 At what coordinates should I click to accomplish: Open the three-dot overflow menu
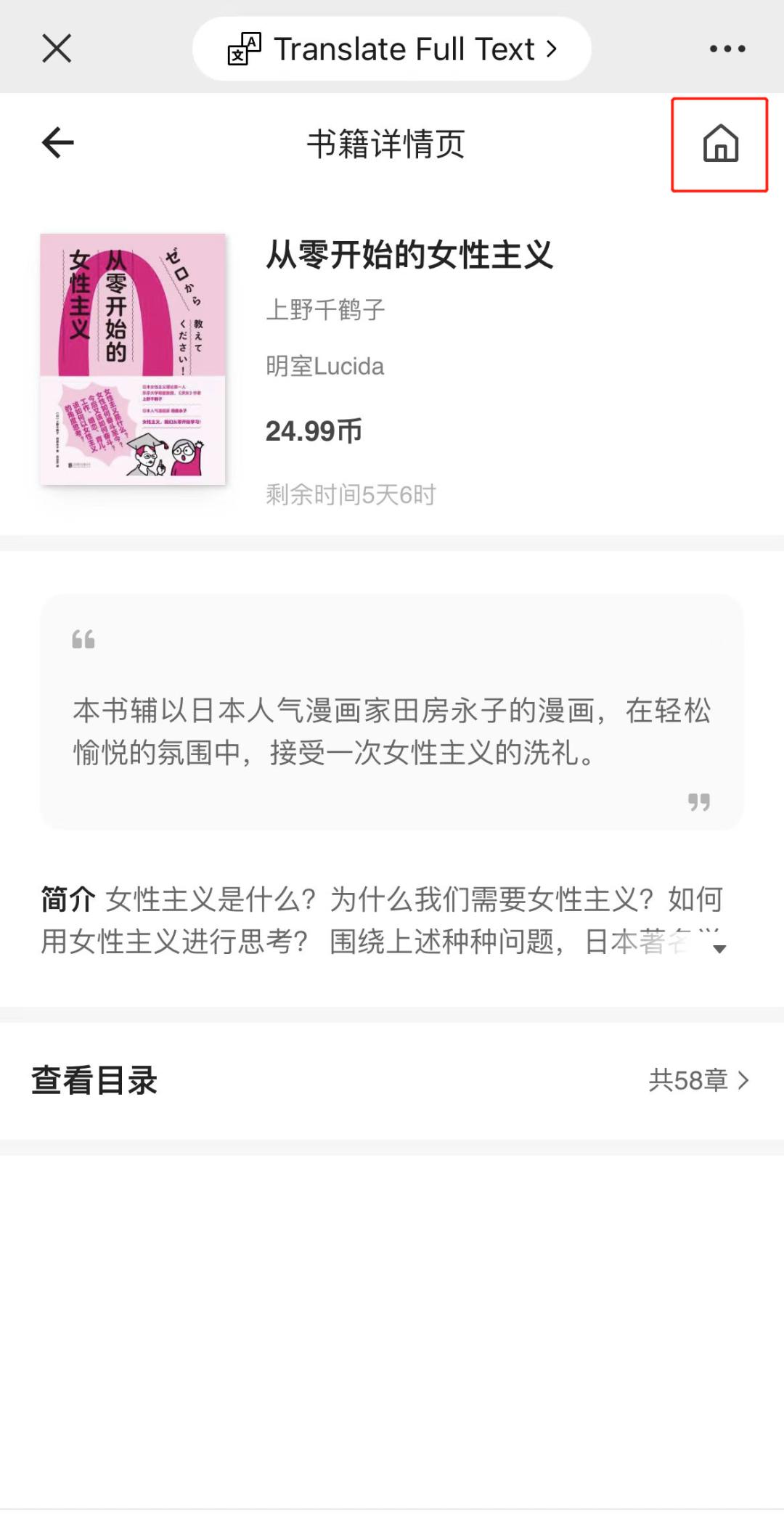pos(727,49)
